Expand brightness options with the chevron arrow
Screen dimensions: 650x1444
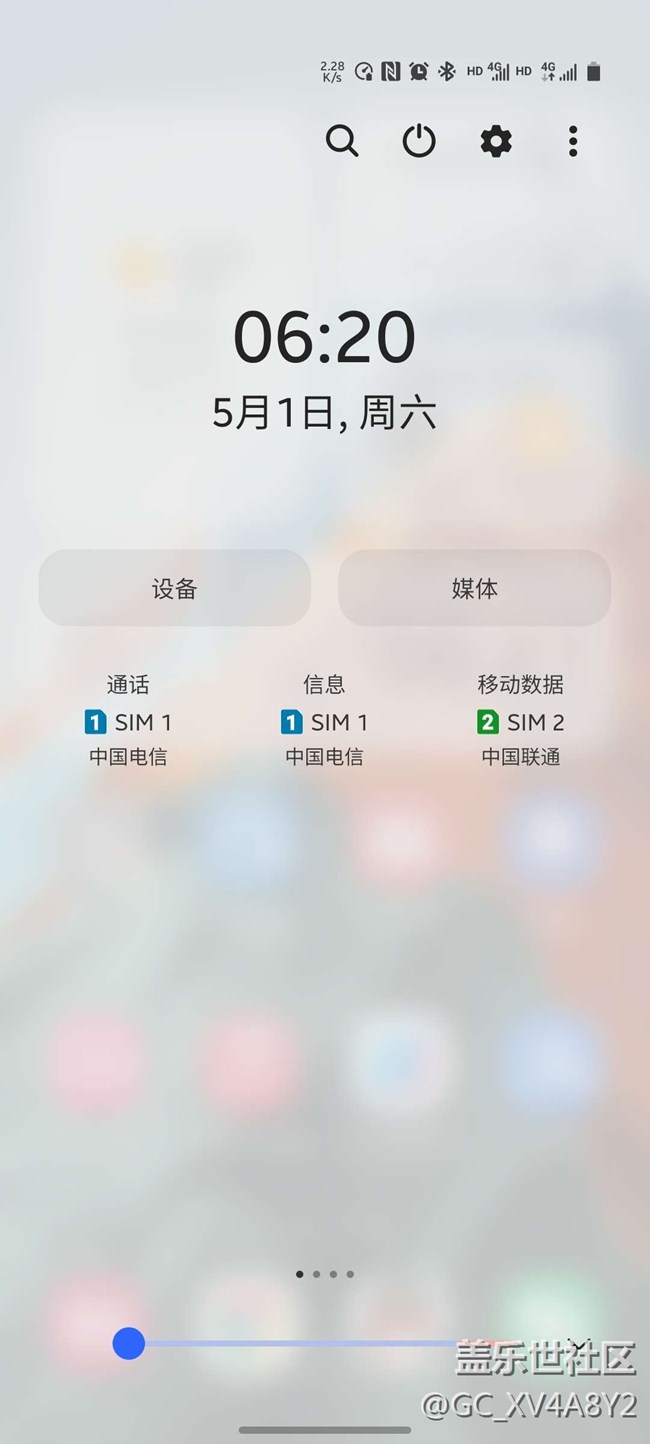[578, 1344]
